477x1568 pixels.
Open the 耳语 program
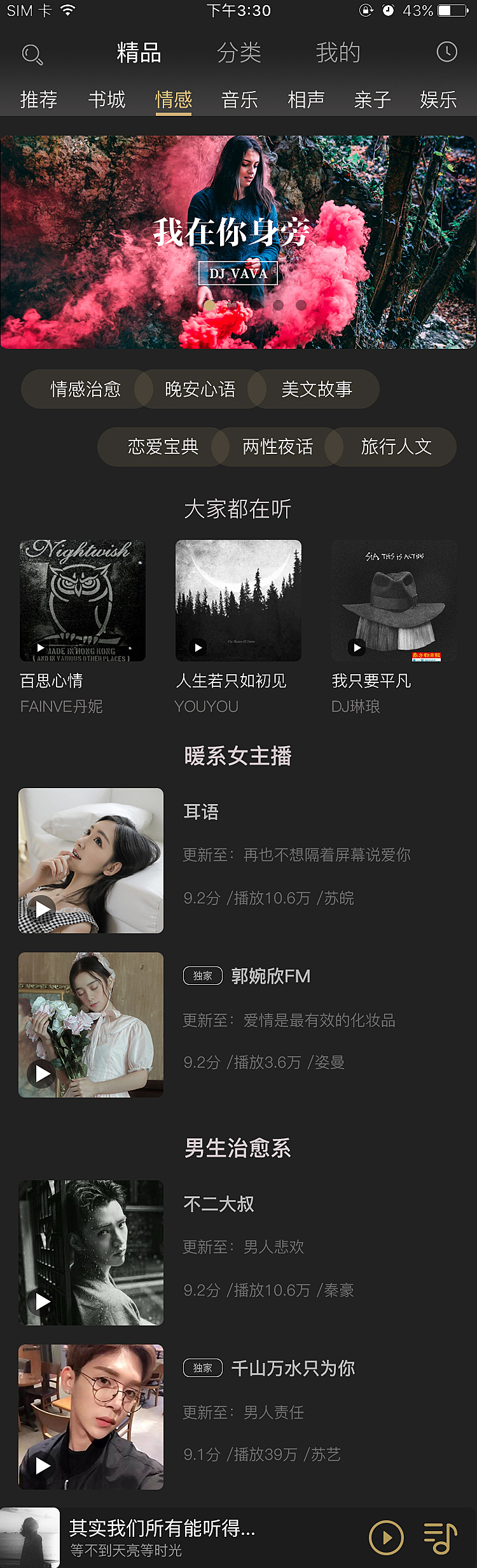click(91, 861)
